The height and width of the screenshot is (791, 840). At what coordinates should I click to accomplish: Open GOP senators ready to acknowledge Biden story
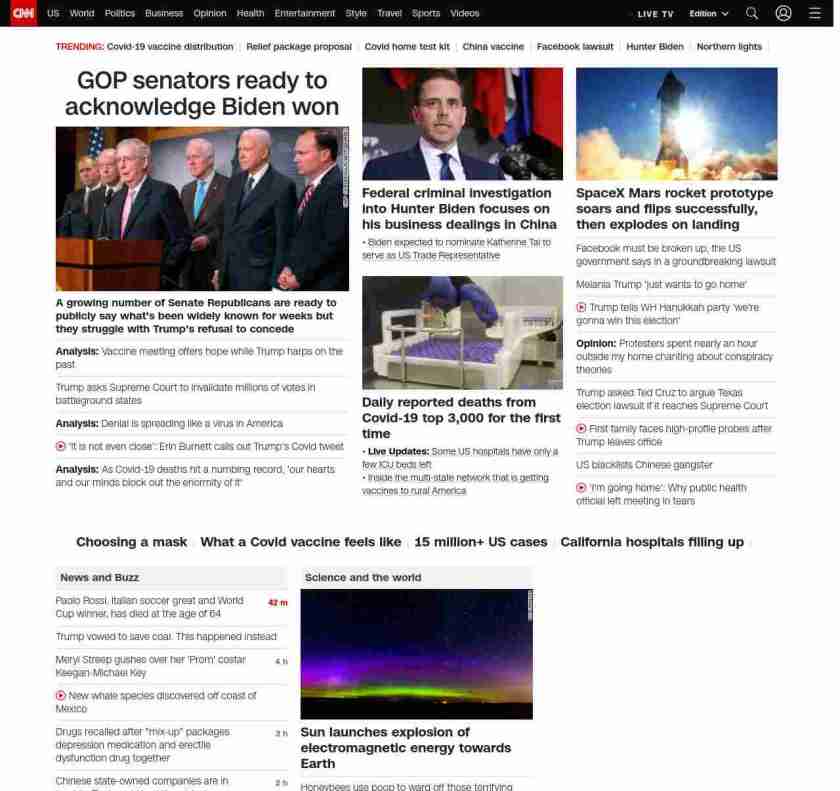[202, 93]
